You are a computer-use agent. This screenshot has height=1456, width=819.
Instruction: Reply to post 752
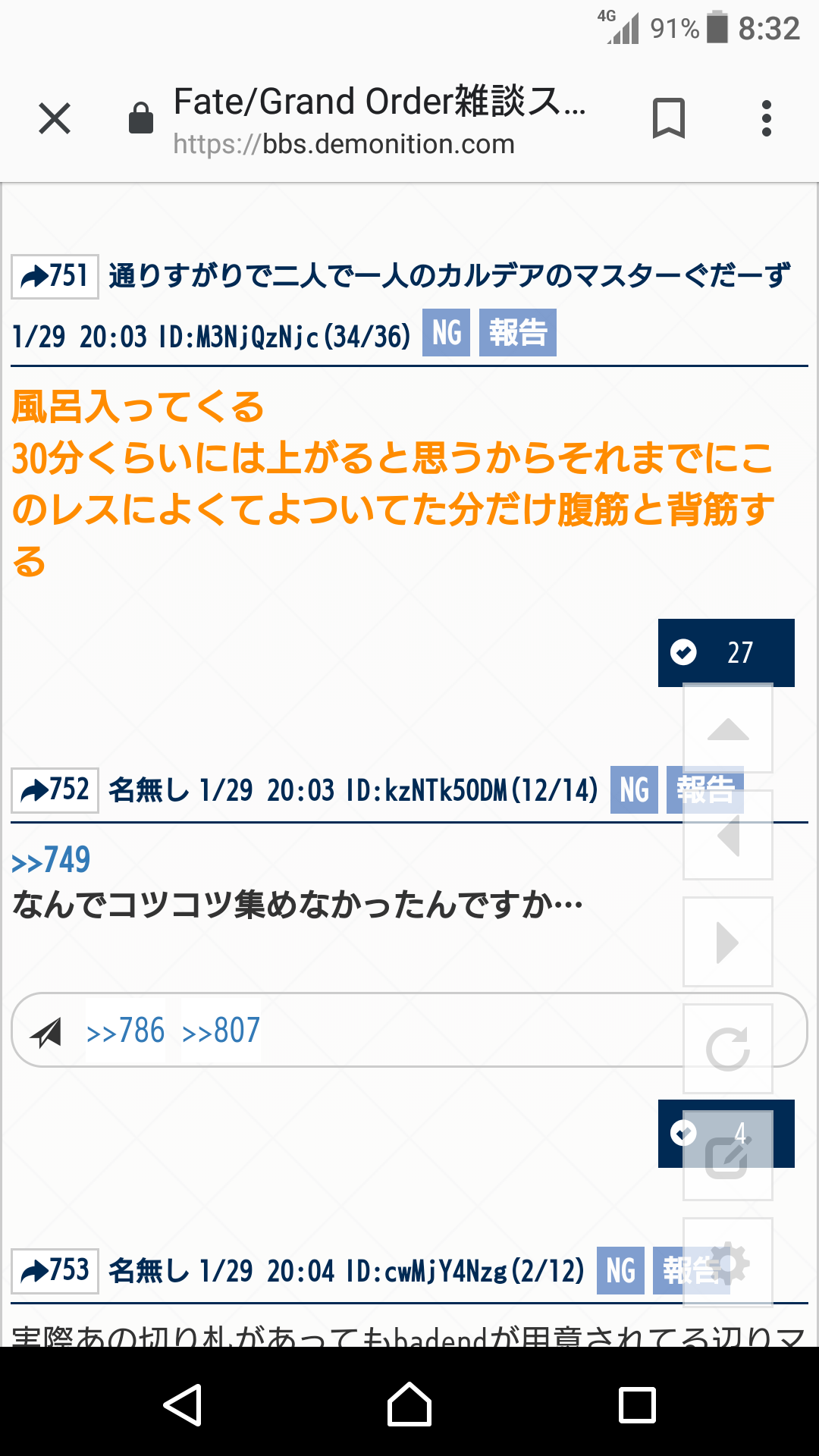[55, 790]
